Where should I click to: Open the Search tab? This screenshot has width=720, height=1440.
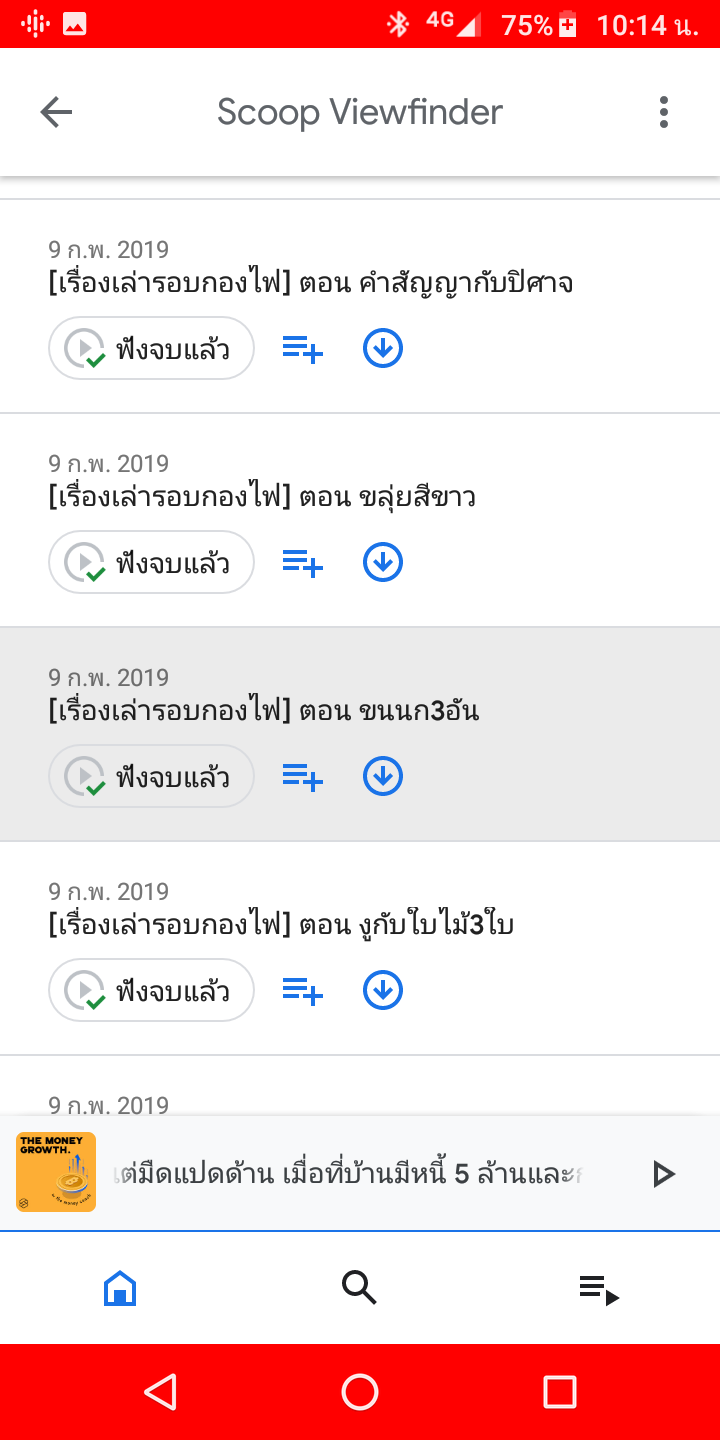click(359, 1288)
